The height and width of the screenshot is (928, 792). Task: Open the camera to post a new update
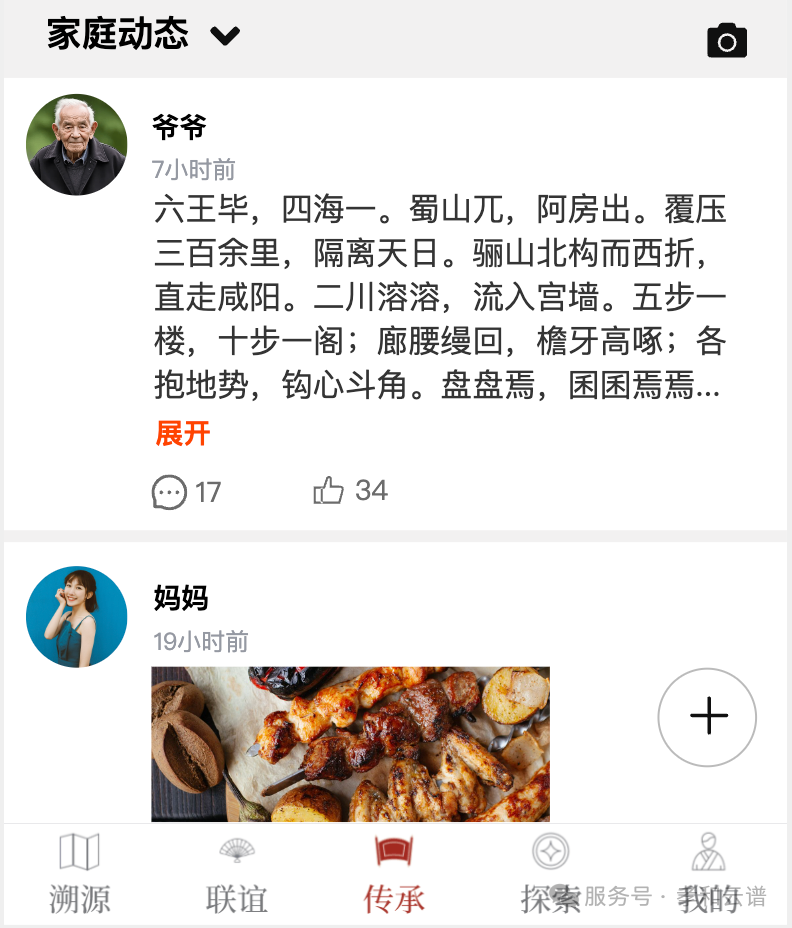tap(726, 40)
